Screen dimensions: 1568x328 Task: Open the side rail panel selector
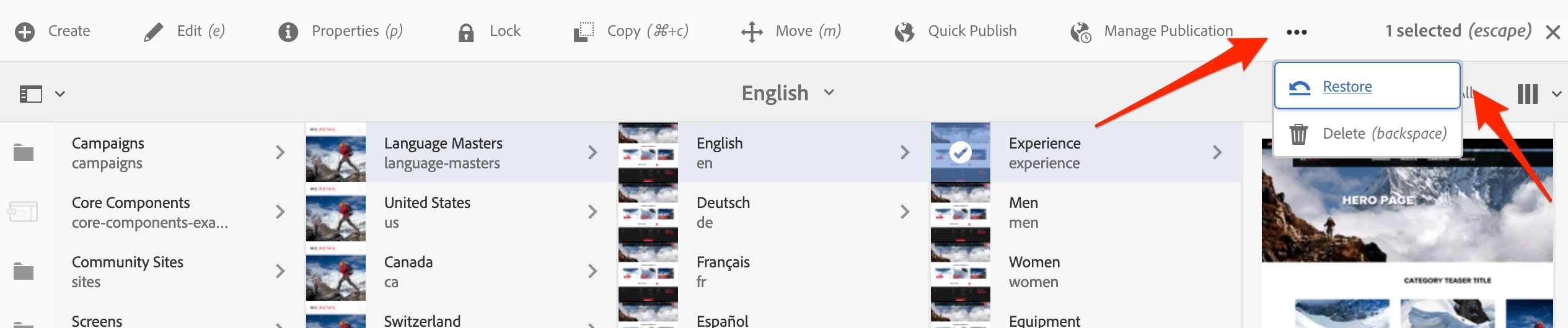pyautogui.click(x=41, y=94)
